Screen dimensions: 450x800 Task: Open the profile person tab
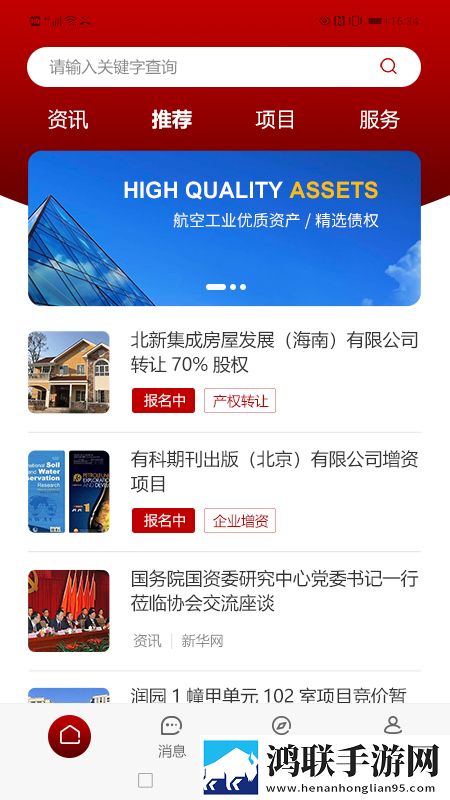(392, 725)
